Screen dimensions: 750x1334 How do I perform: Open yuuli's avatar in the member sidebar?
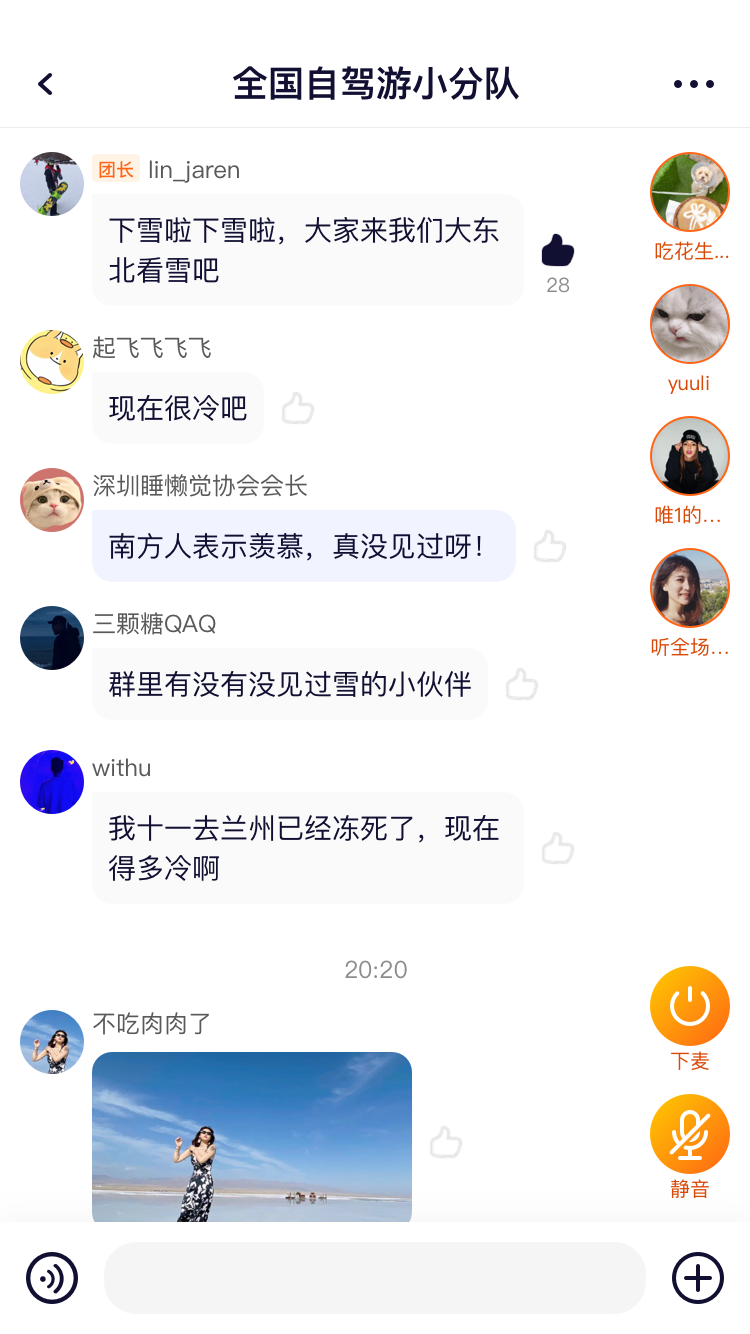(x=690, y=324)
